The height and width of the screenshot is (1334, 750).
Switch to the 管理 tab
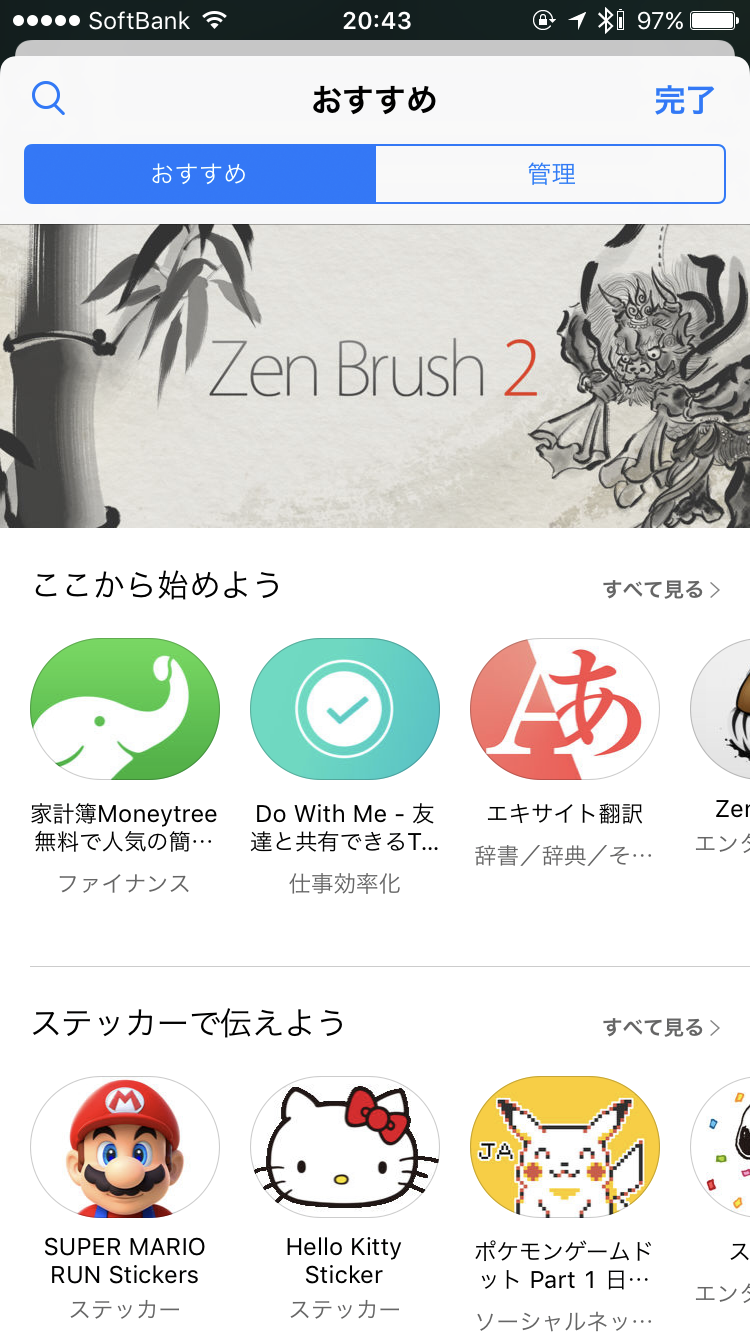tap(551, 174)
